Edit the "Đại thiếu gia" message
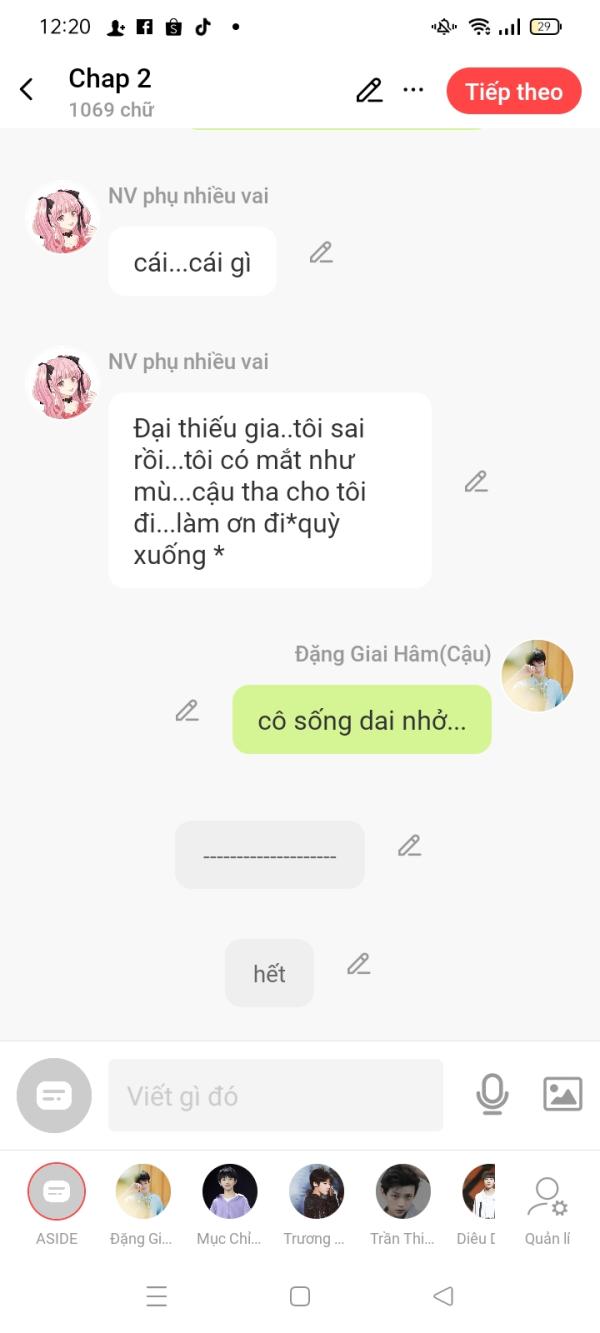Screen dimensions: 600x1333 click(476, 482)
